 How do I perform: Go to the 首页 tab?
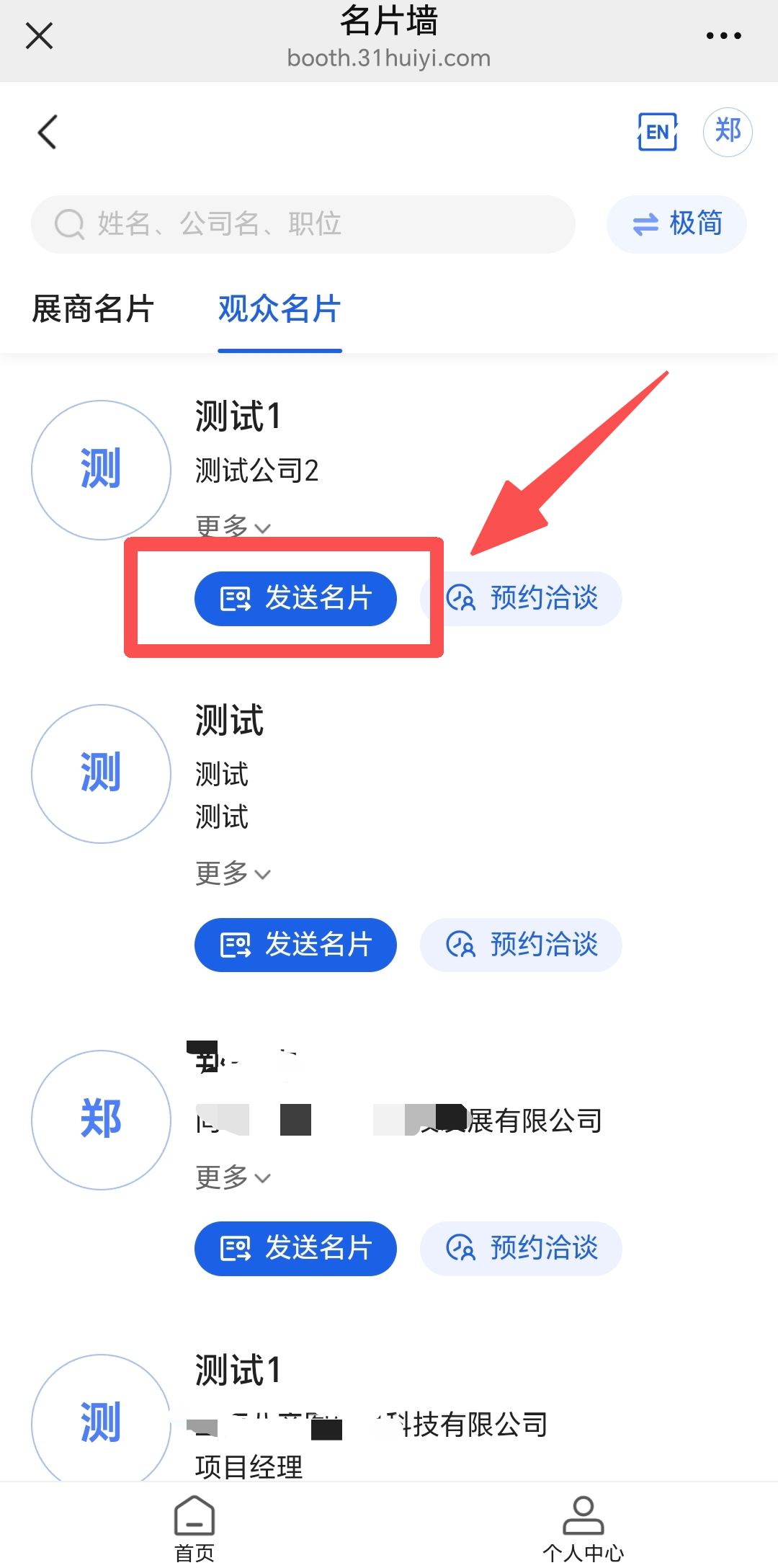pos(194,1528)
